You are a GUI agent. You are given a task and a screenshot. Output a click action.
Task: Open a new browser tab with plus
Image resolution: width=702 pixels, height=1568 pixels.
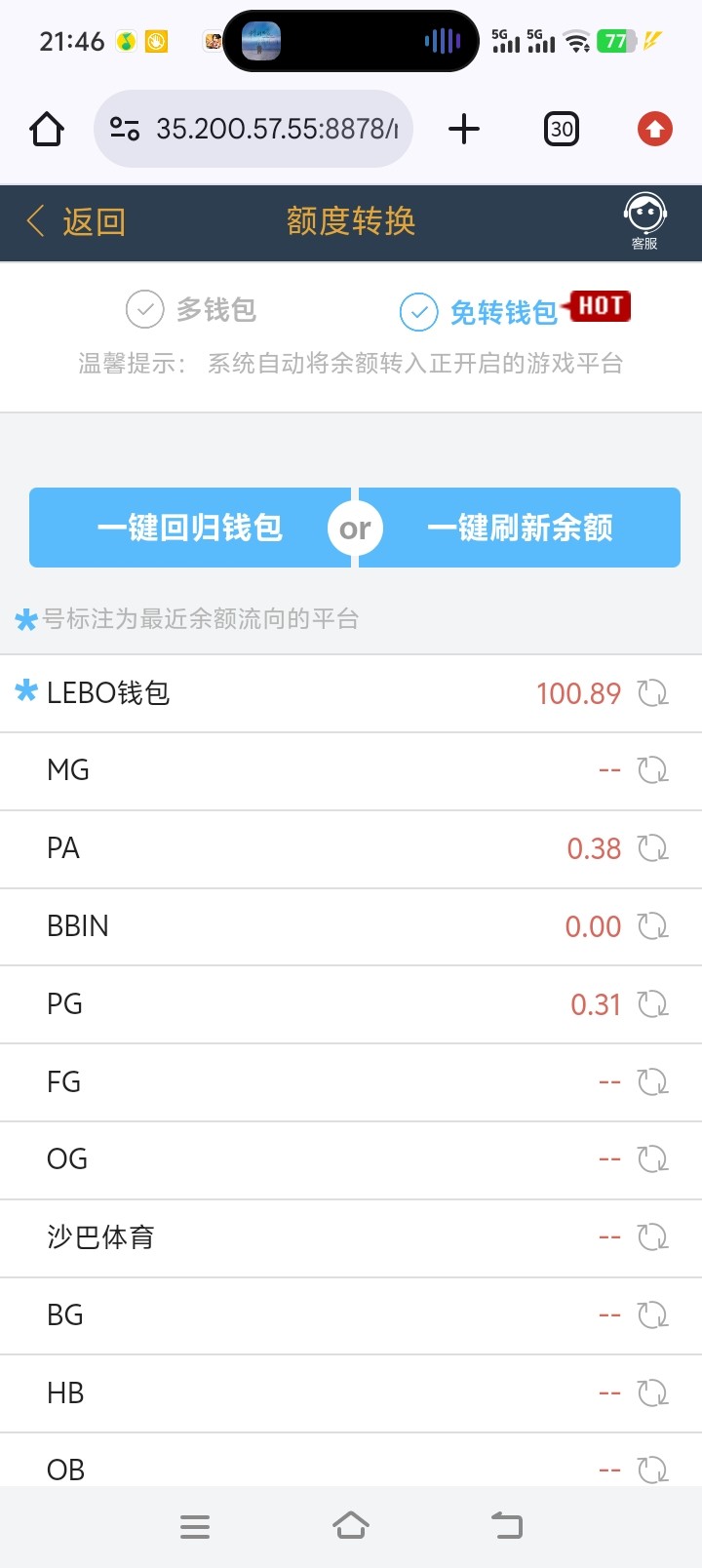(x=464, y=128)
